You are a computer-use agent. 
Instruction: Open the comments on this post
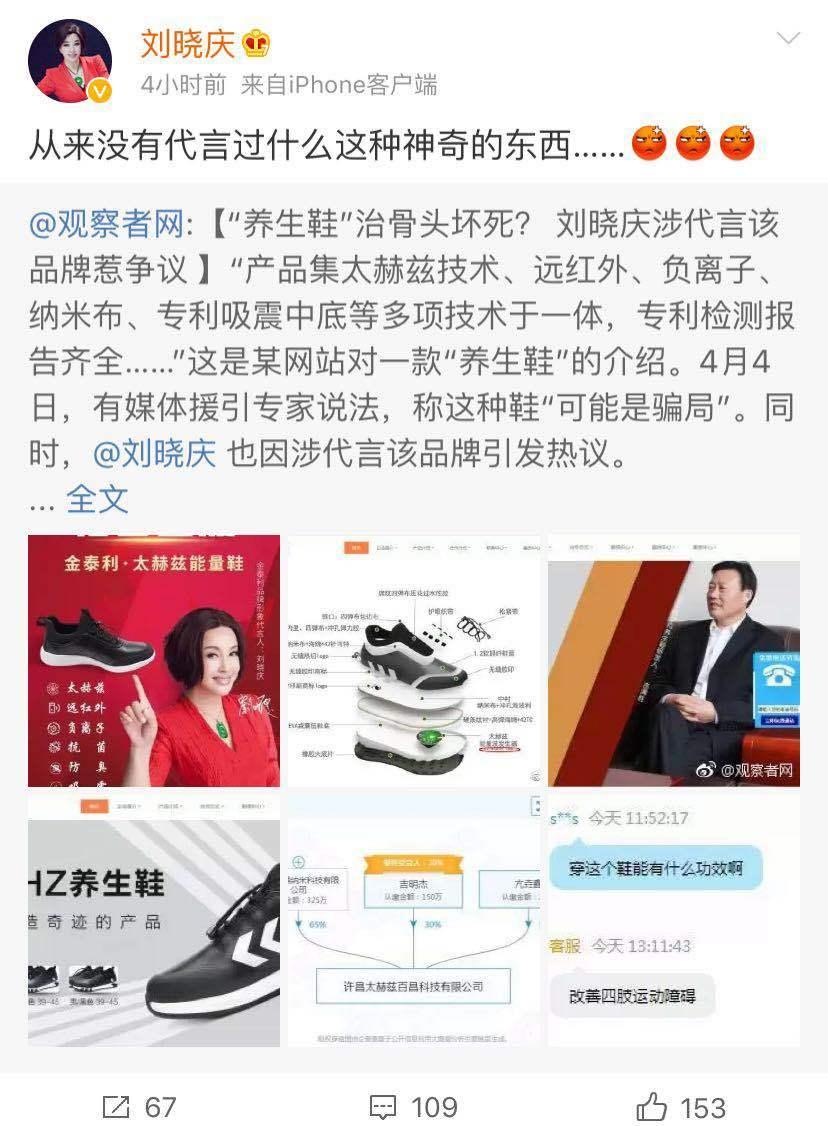pos(413,1107)
